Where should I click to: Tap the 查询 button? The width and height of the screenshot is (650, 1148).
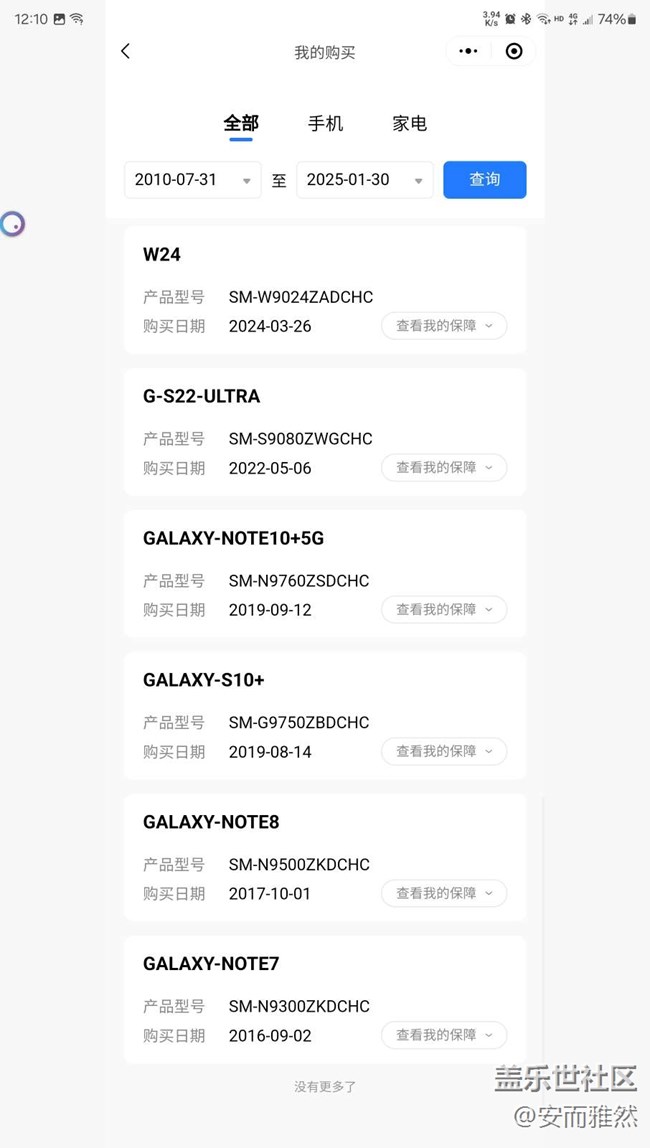tap(485, 180)
